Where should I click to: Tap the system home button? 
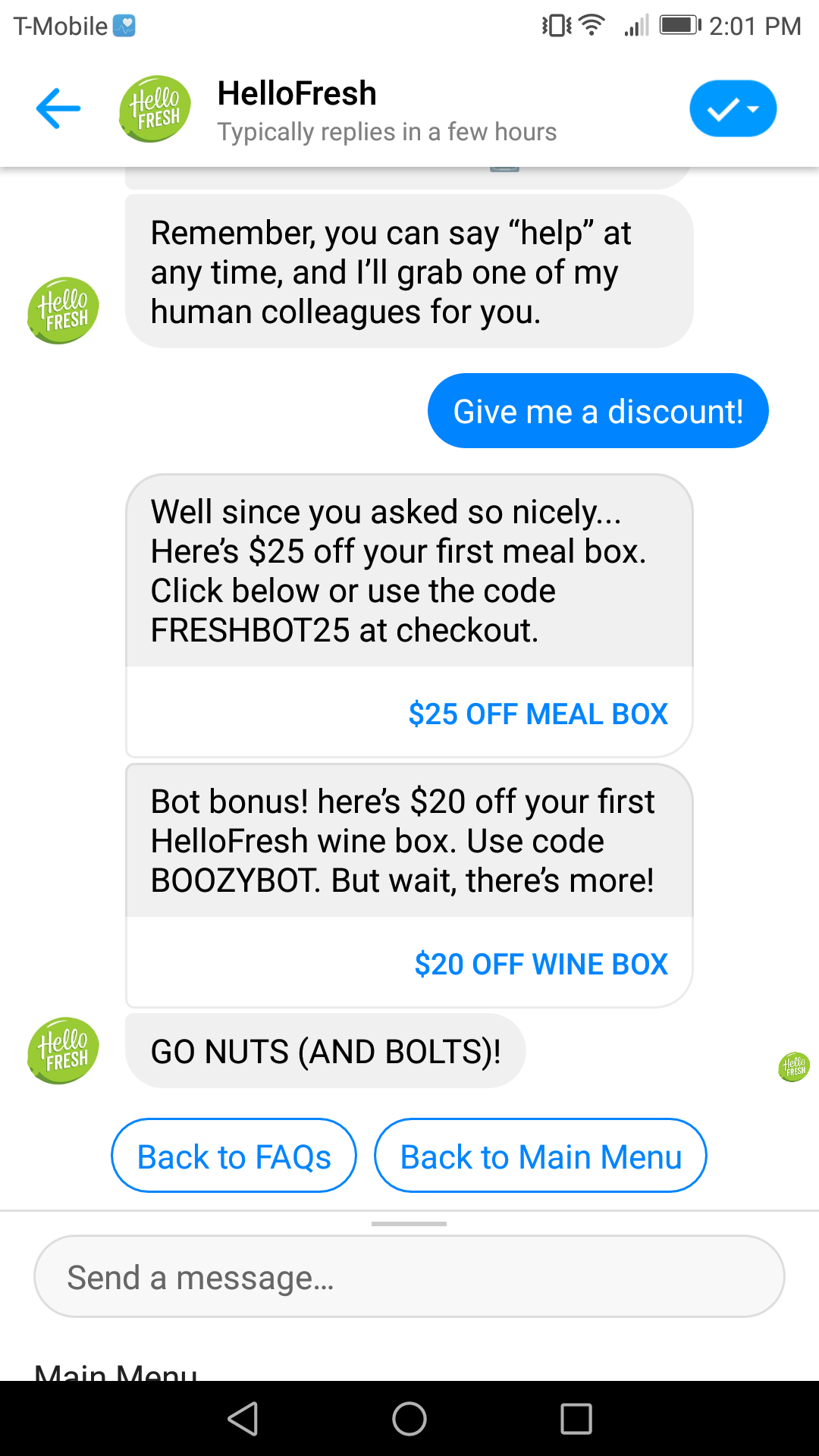pos(409,1418)
